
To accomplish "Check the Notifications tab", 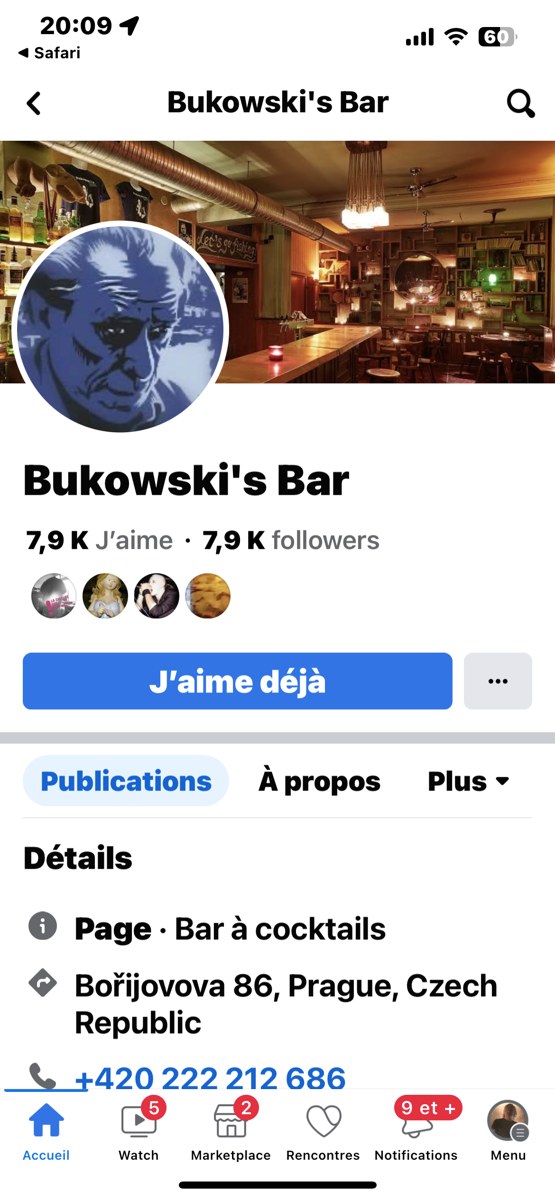I will tap(416, 1132).
